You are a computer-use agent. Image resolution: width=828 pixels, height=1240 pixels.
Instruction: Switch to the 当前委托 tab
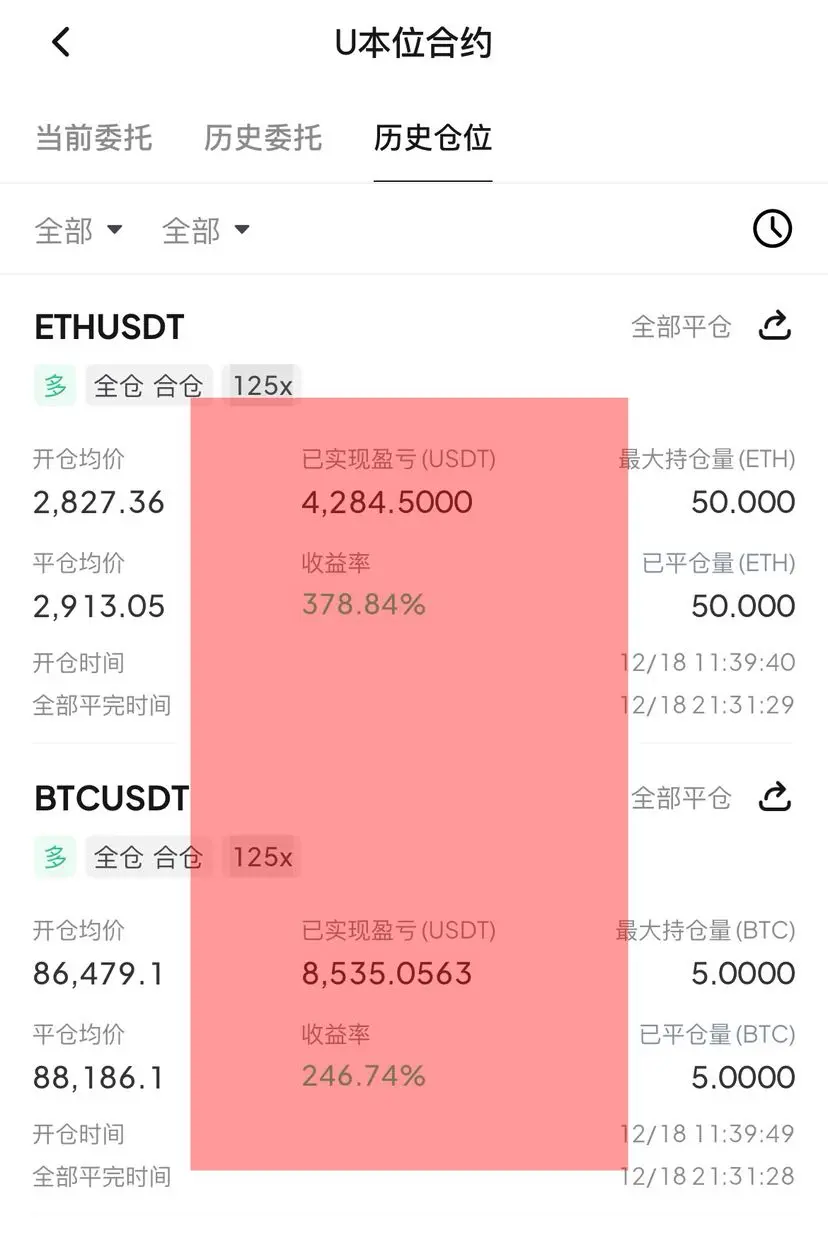click(94, 137)
